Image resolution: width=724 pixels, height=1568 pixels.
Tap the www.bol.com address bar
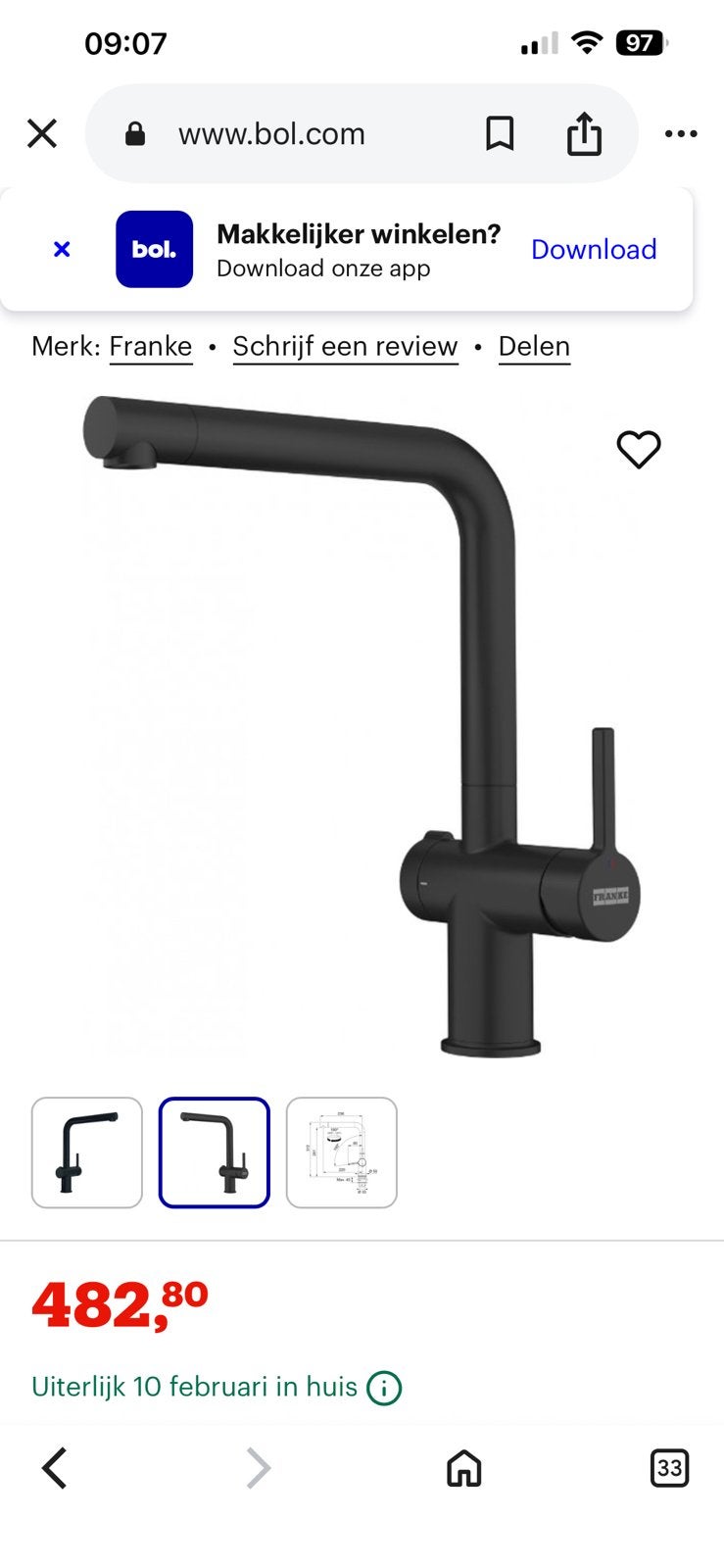[x=270, y=134]
